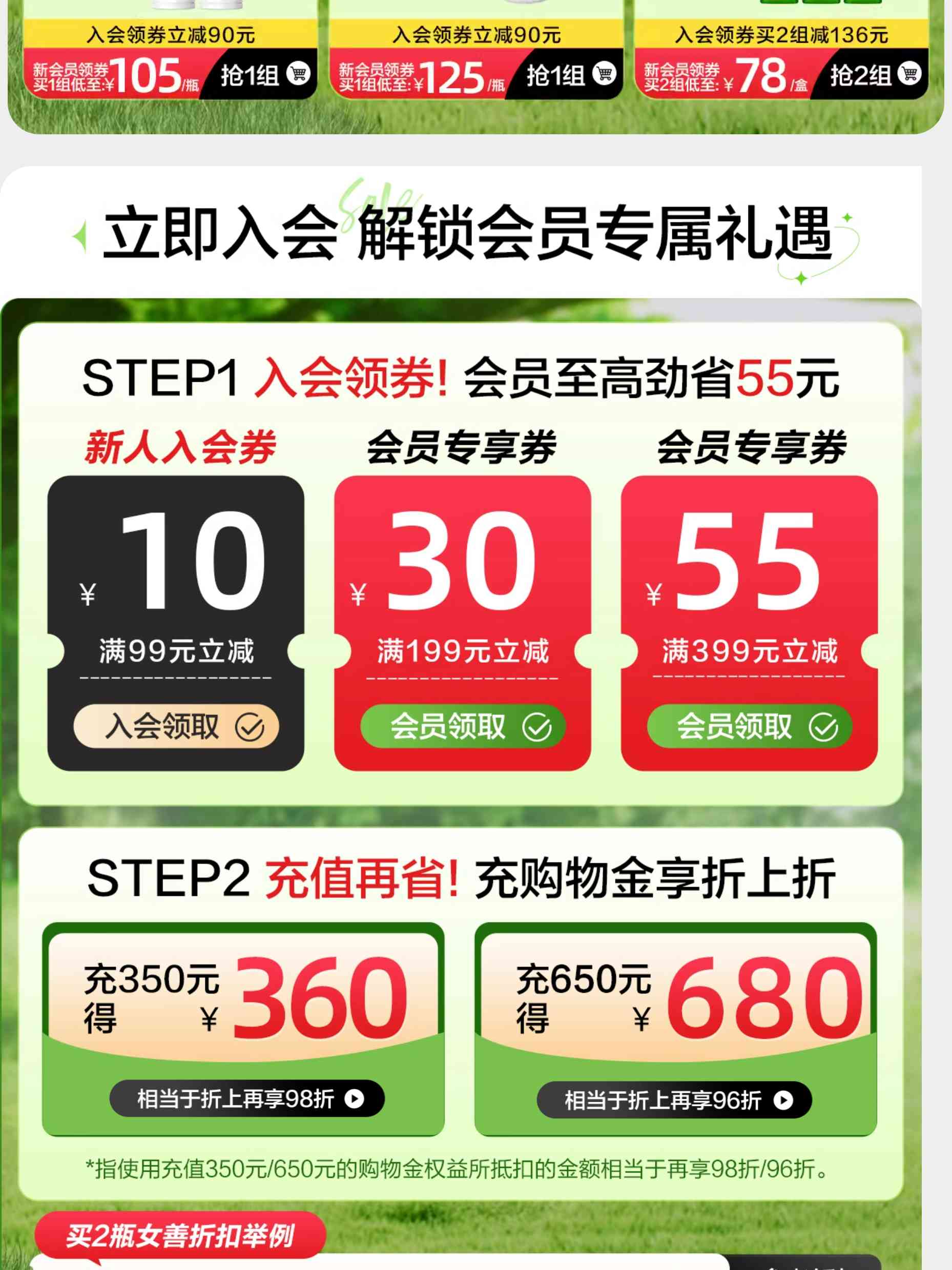Claim the ¥10 new member coupon via 入会领取
The image size is (952, 1270).
point(176,726)
